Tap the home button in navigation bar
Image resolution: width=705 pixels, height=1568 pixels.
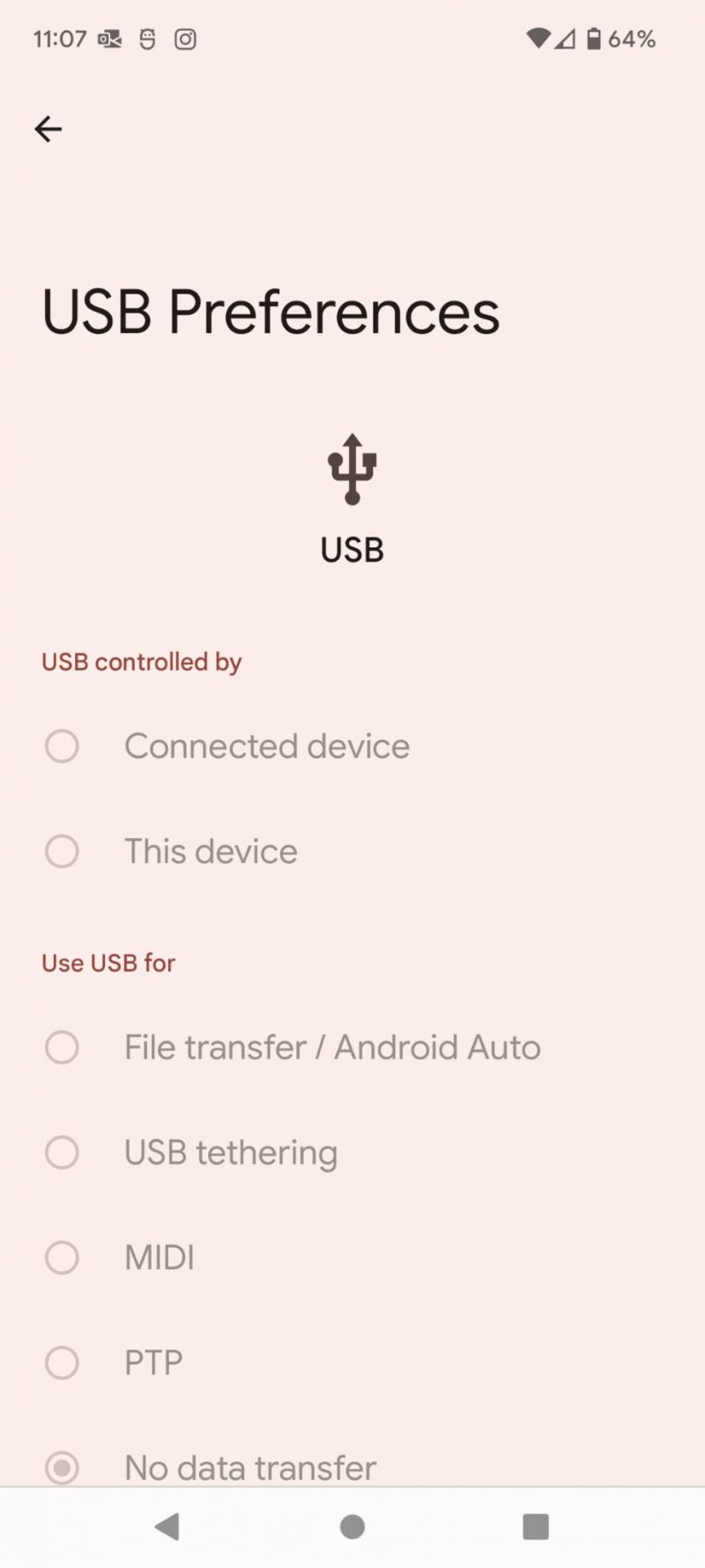[352, 1527]
